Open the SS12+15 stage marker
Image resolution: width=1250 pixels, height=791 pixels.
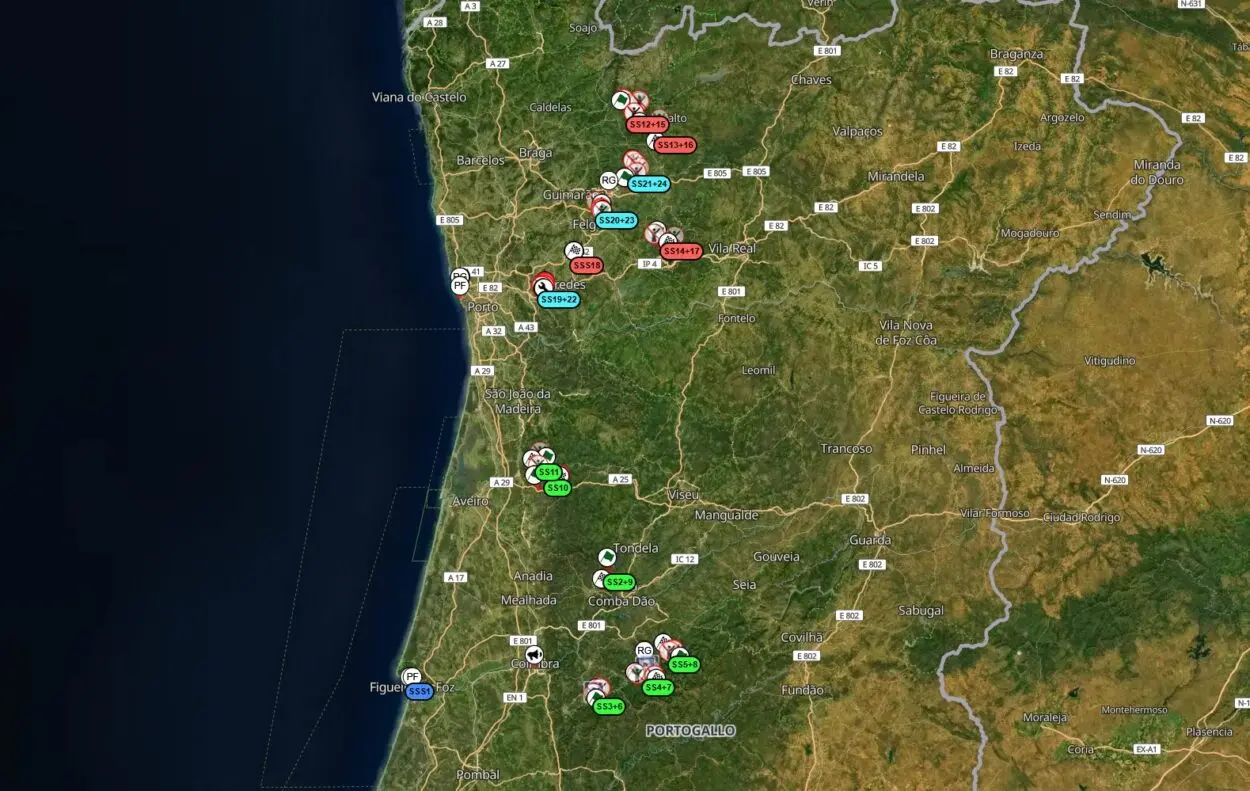[x=647, y=125]
